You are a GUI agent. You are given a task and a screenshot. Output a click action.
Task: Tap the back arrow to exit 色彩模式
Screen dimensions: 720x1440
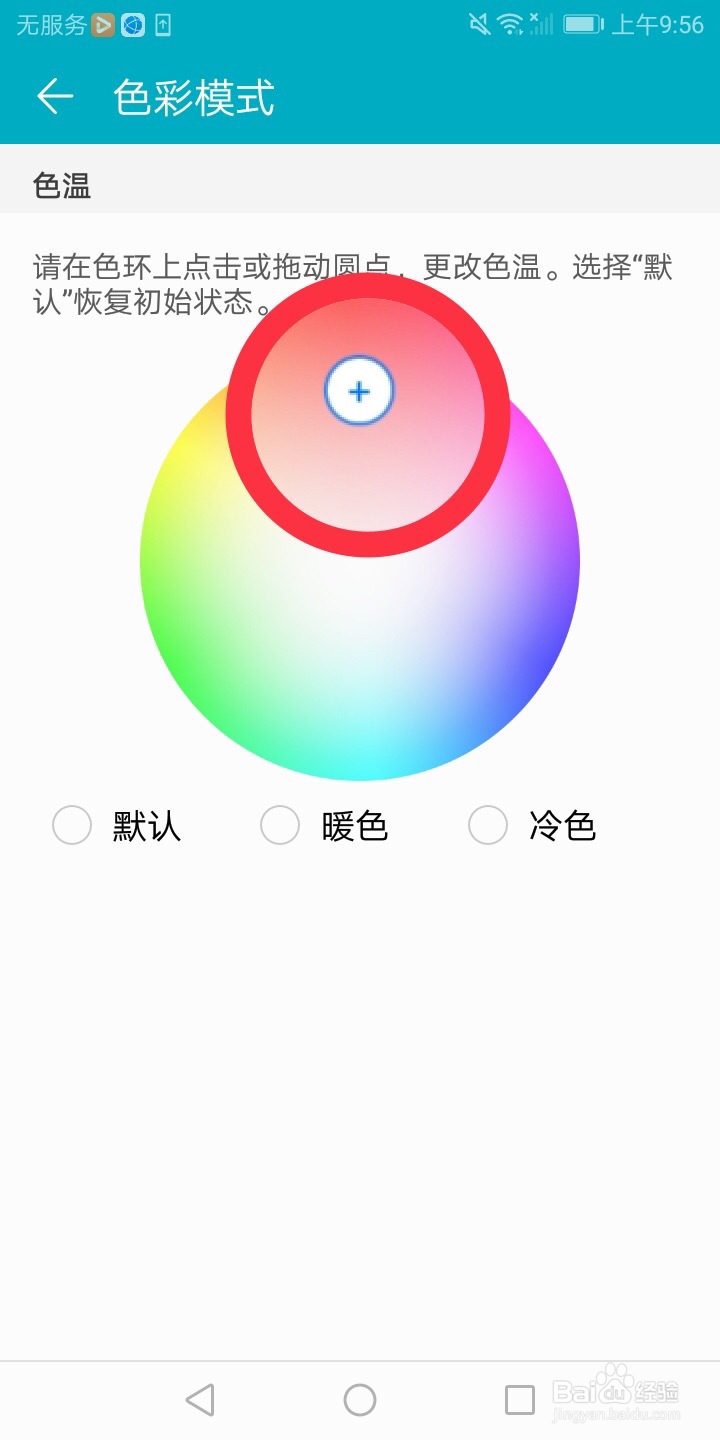pos(54,96)
